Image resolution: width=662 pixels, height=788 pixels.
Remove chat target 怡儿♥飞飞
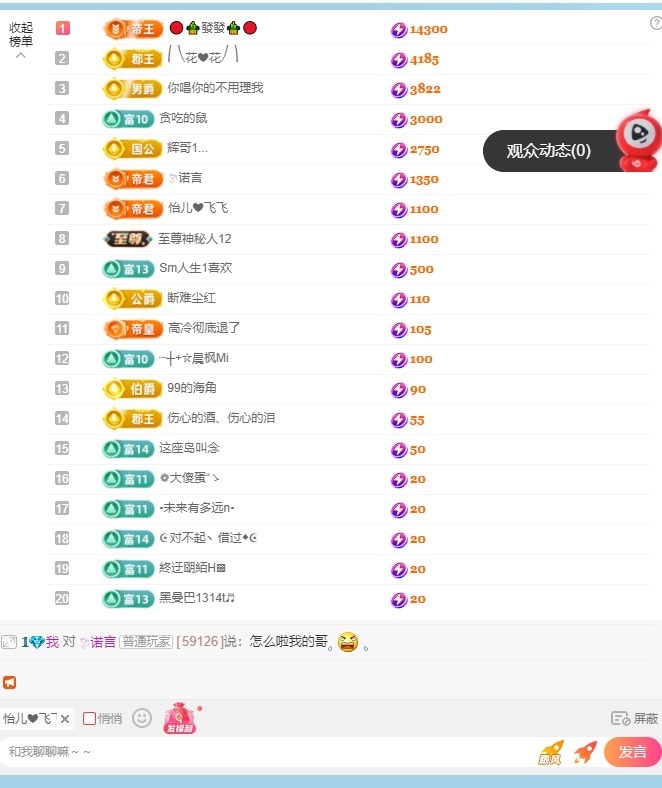(65, 719)
